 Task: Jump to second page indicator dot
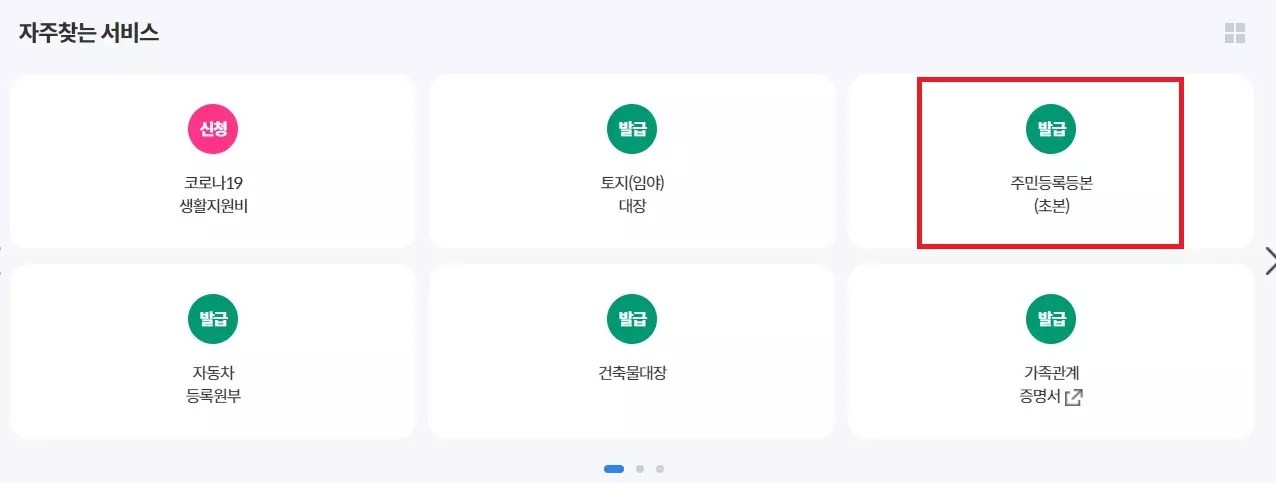pyautogui.click(x=640, y=468)
